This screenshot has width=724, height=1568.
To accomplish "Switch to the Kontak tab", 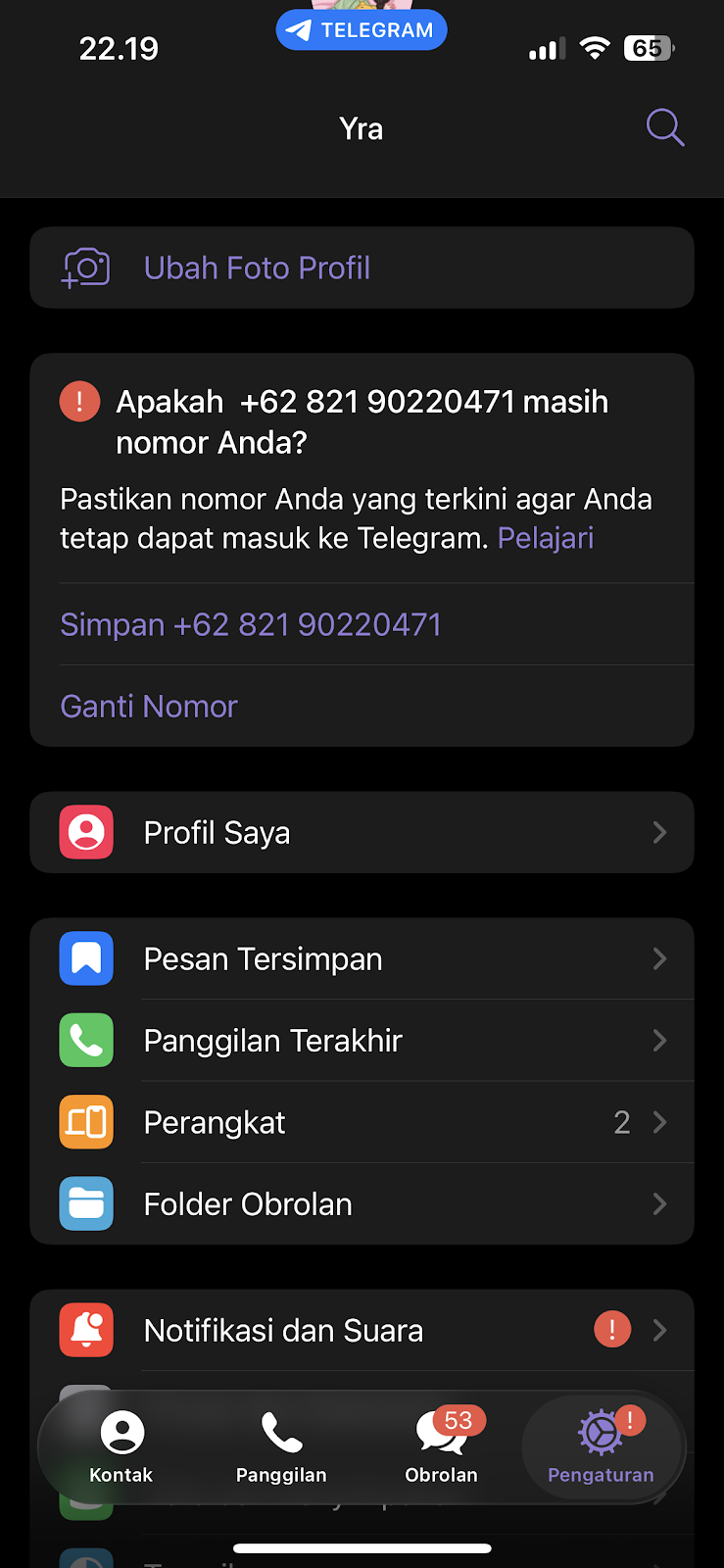I will click(121, 1447).
